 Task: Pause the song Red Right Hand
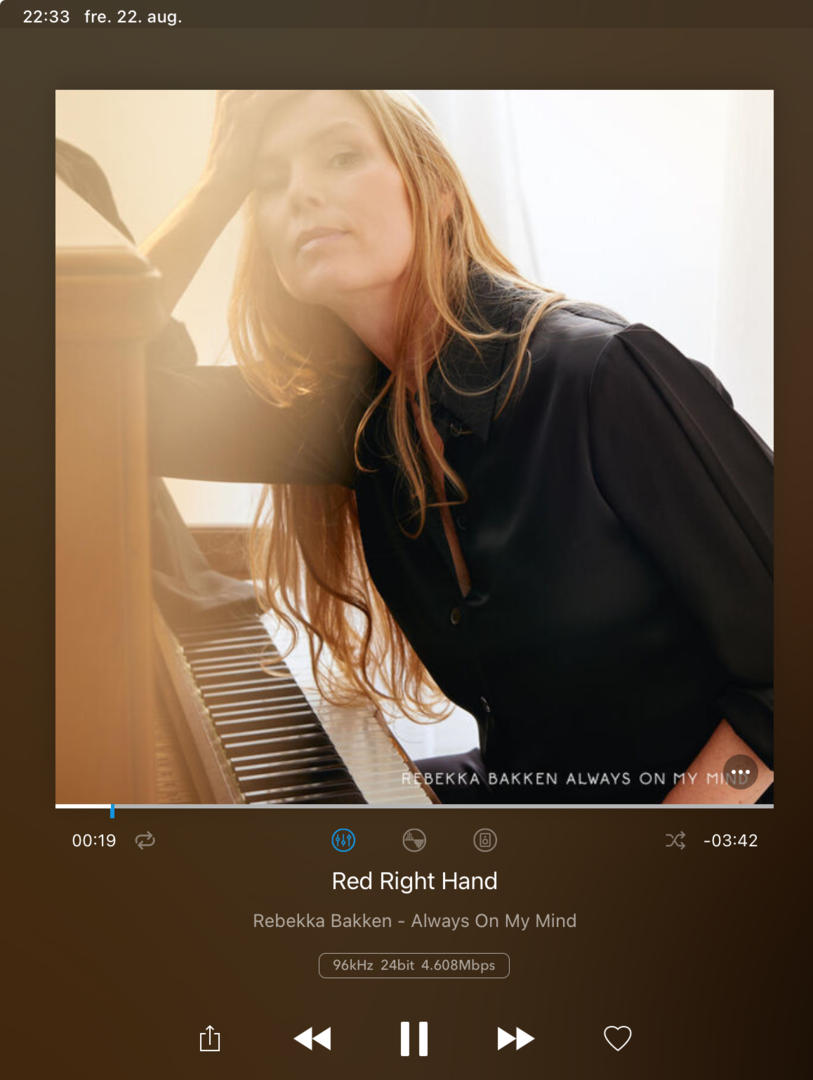point(414,1039)
